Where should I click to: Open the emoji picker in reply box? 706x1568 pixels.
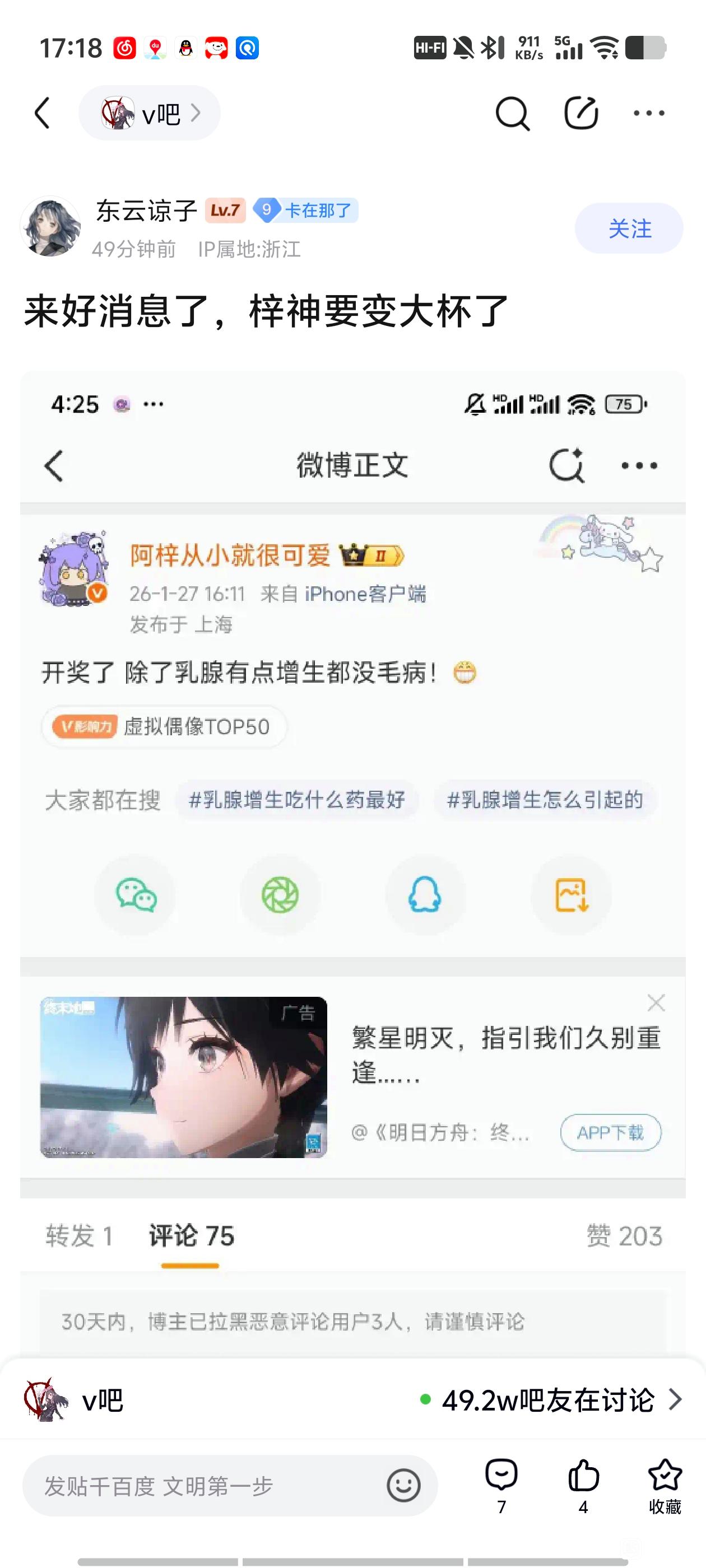(403, 1486)
